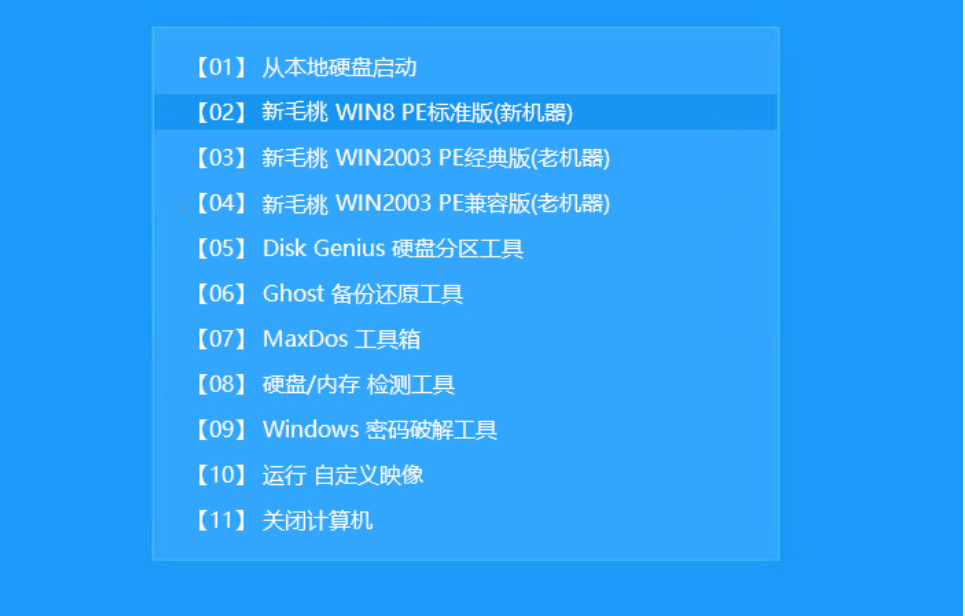This screenshot has height=616, width=965.
Task: Choose 新毛桃 WIN8 PE标准版(新机器)
Action: click(x=417, y=113)
